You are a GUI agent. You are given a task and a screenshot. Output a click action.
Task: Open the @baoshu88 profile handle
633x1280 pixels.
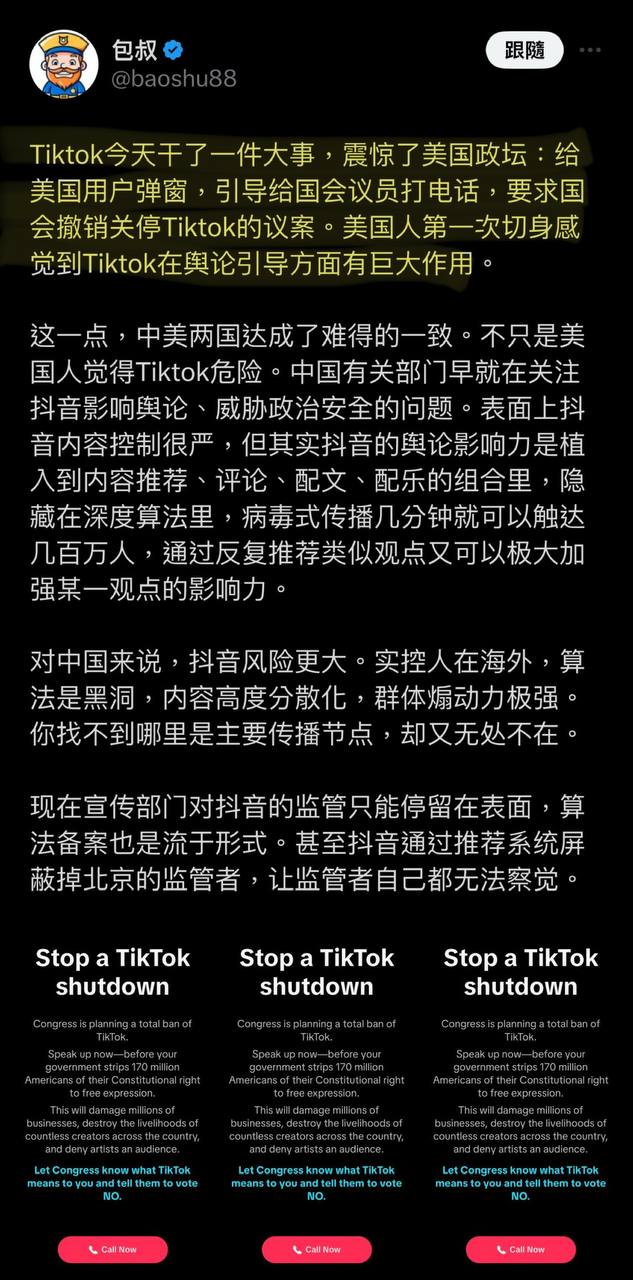pyautogui.click(x=174, y=78)
